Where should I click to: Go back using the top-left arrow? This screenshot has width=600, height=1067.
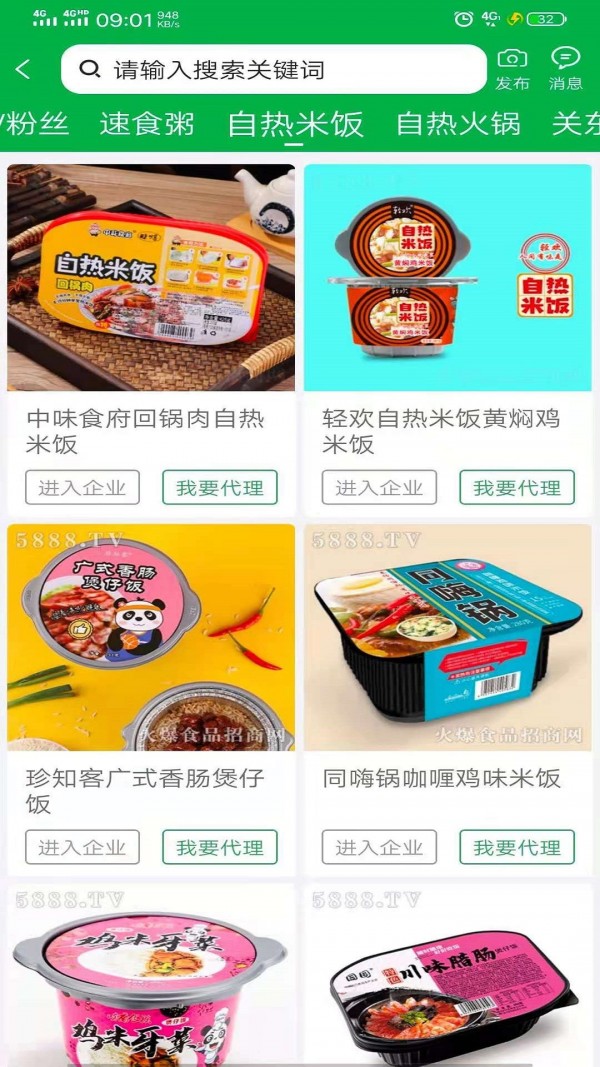[24, 69]
